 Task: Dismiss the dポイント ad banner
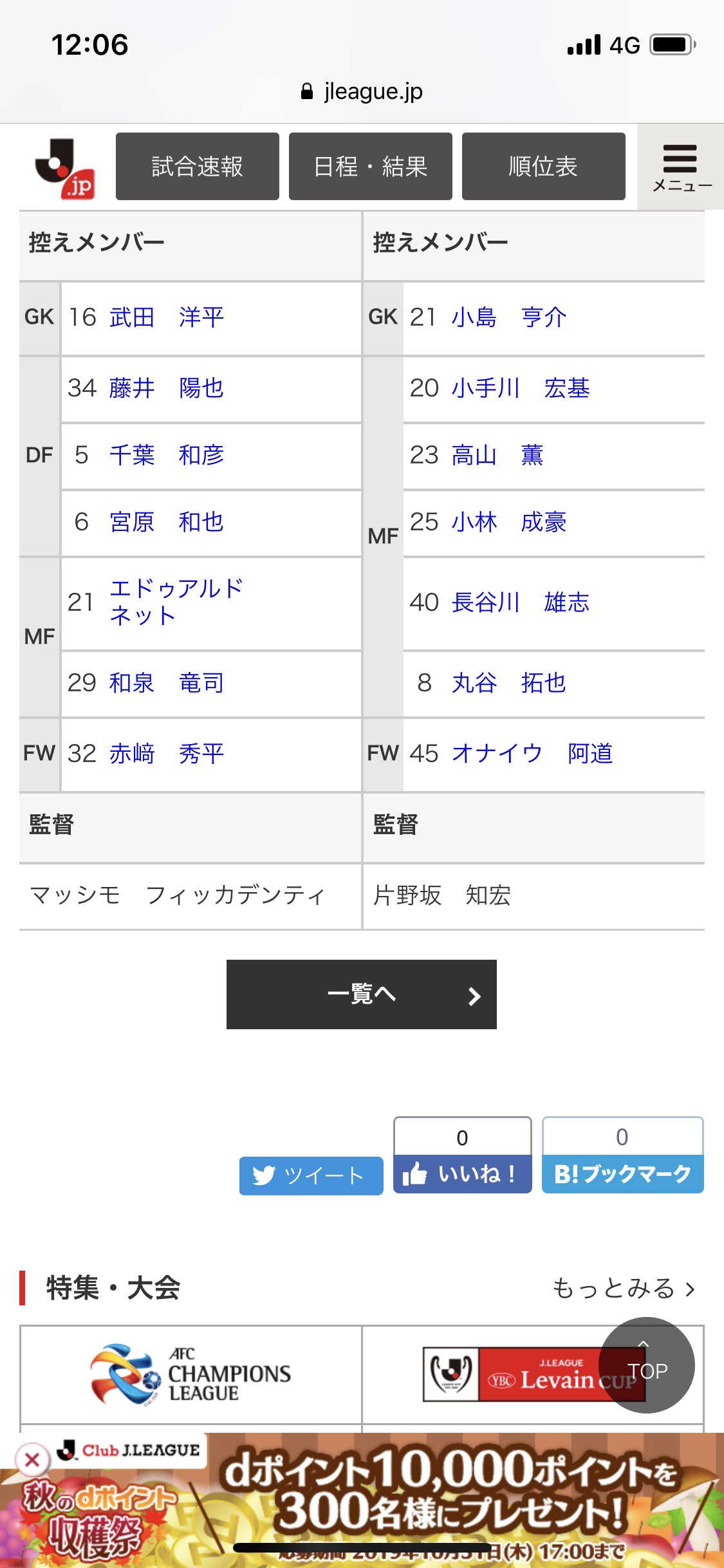[x=32, y=1461]
